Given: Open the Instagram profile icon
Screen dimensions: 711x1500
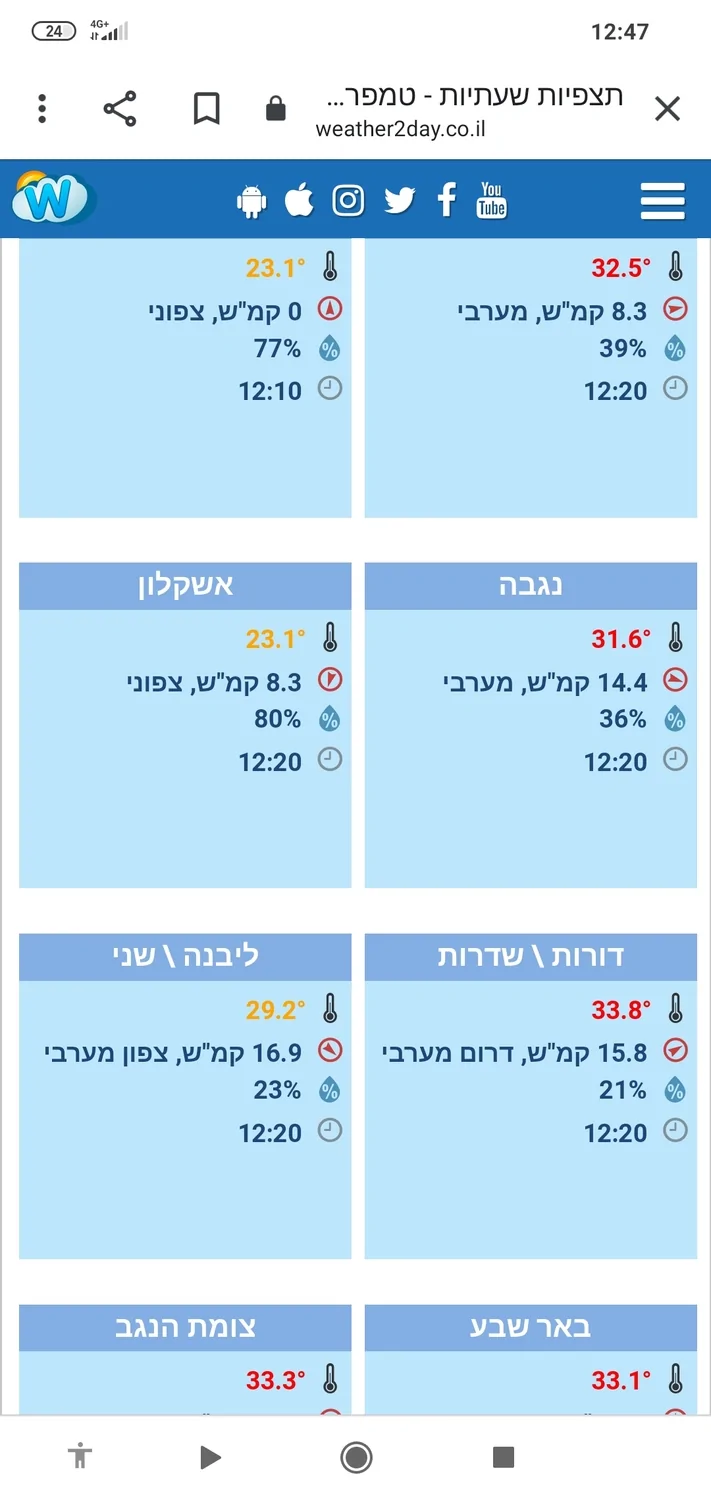Looking at the screenshot, I should 348,200.
